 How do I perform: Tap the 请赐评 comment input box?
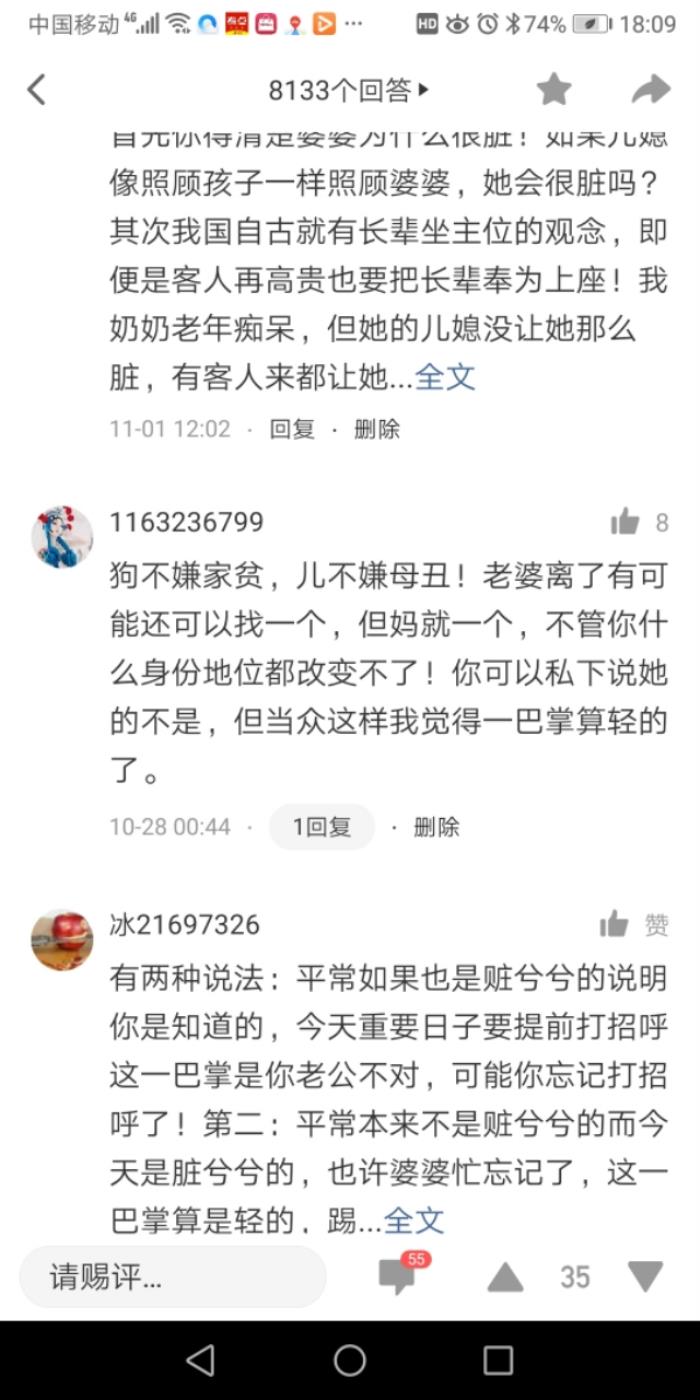(172, 1277)
